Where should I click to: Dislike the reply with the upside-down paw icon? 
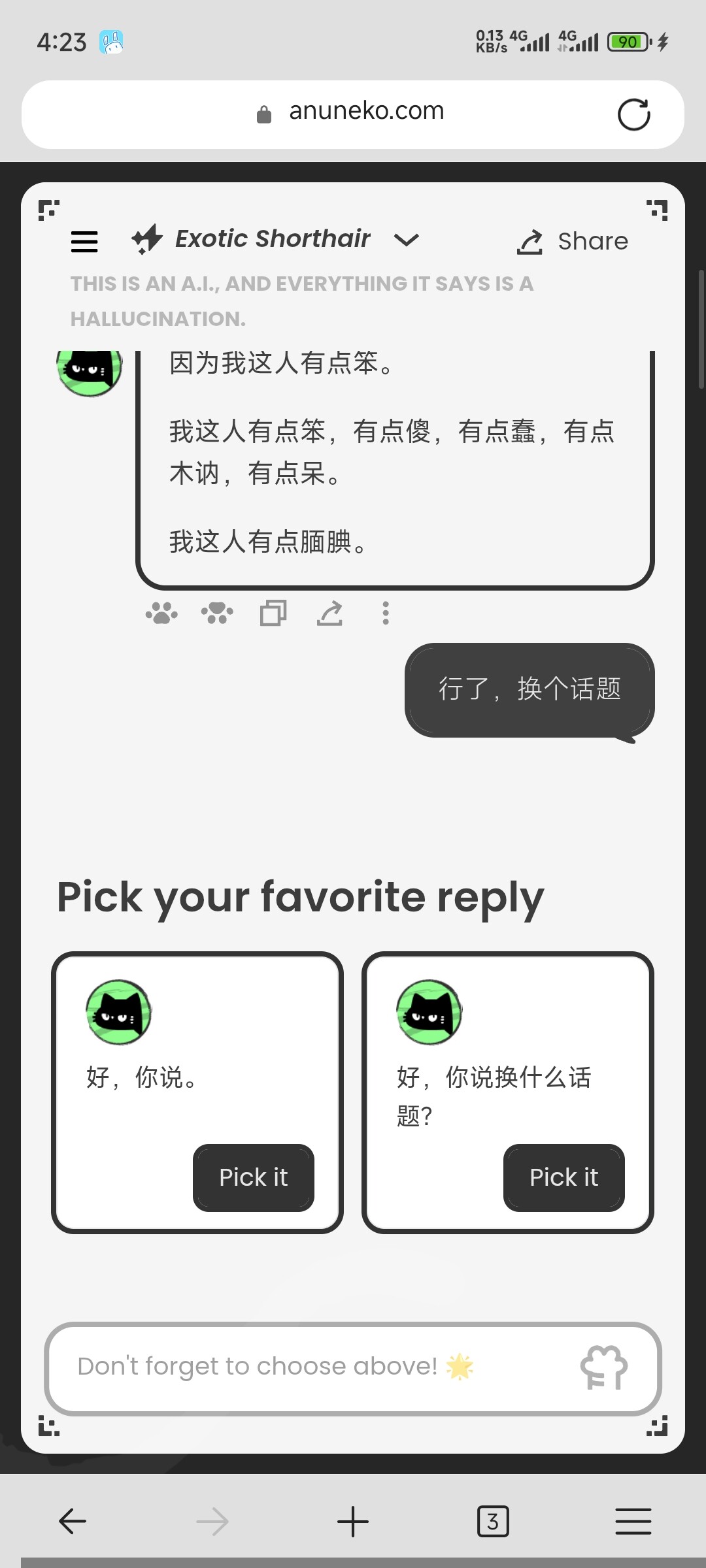217,613
